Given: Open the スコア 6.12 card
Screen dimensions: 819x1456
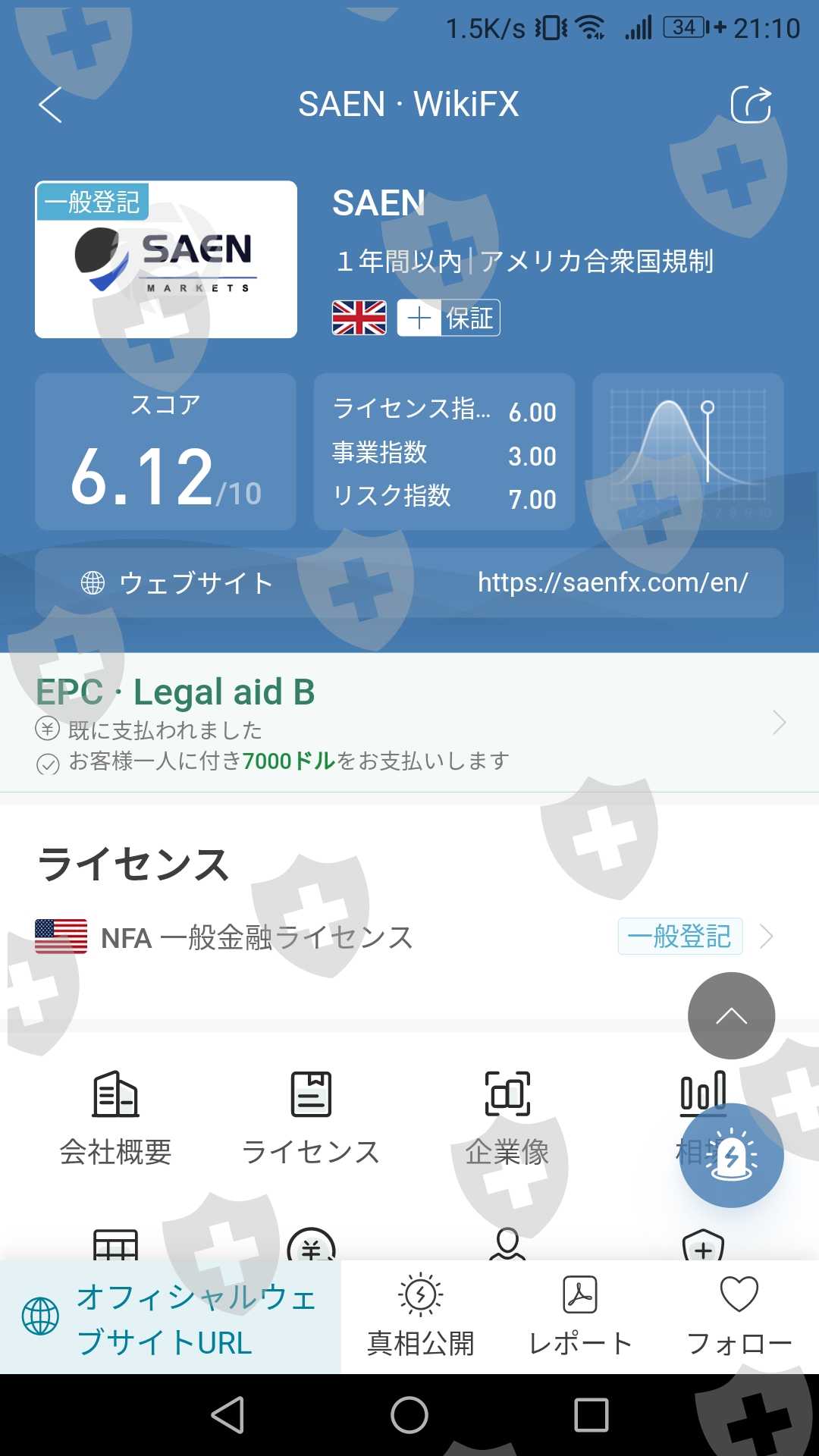Looking at the screenshot, I should tap(165, 451).
